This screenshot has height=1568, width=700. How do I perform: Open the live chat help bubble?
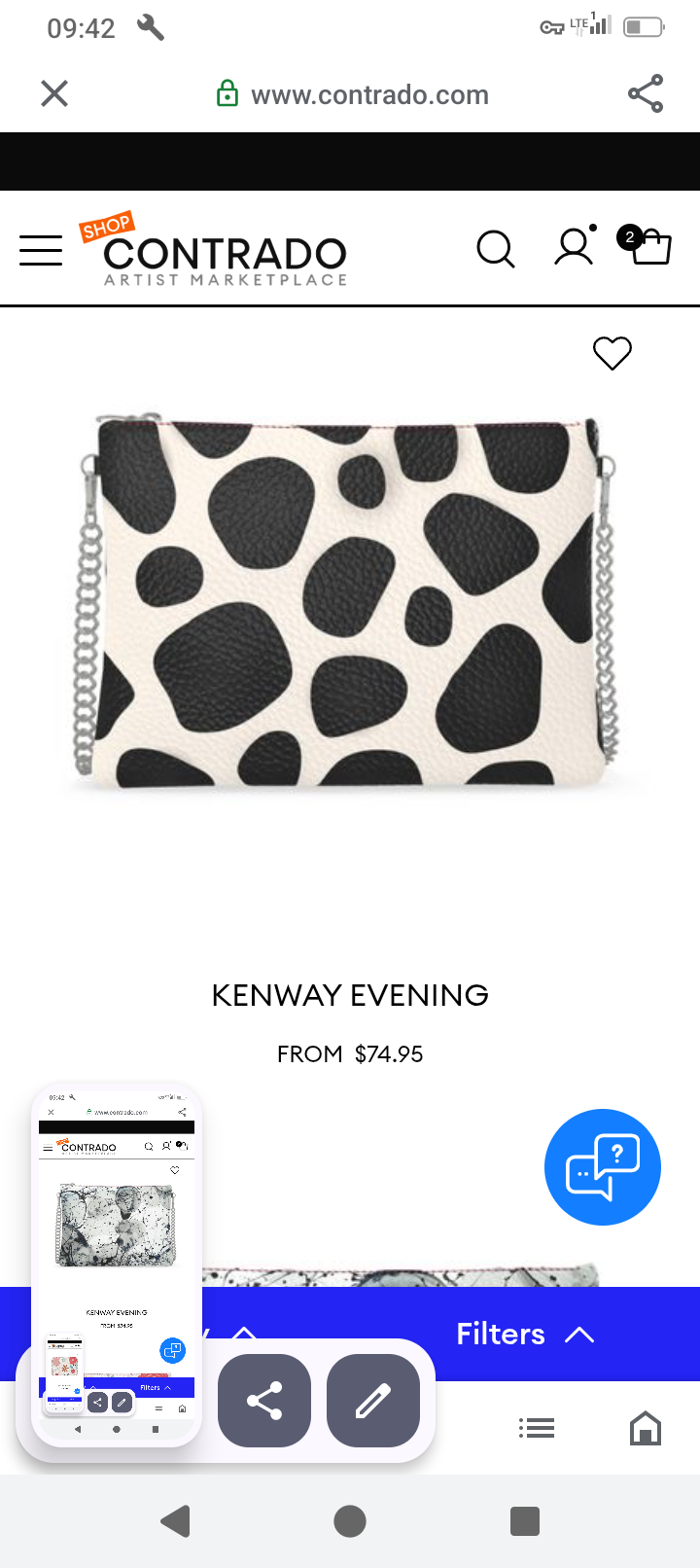[603, 1167]
